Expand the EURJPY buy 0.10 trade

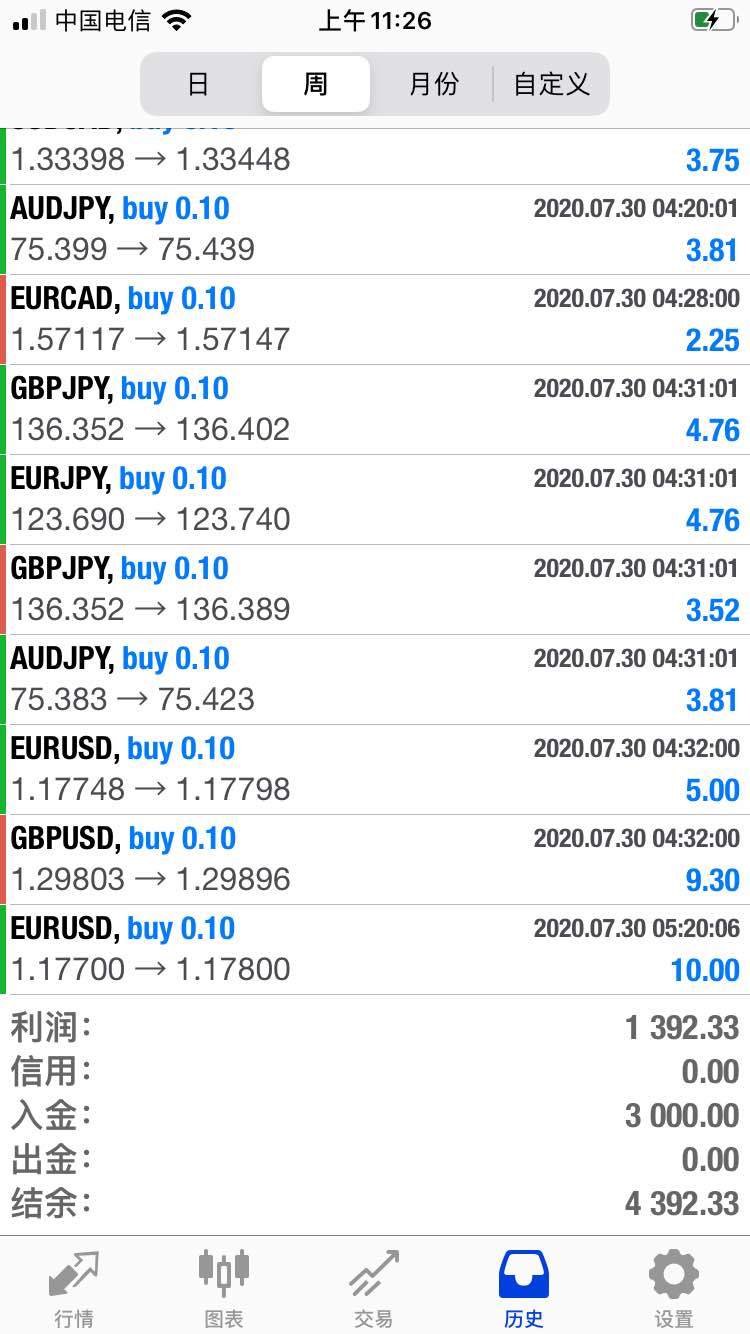375,500
